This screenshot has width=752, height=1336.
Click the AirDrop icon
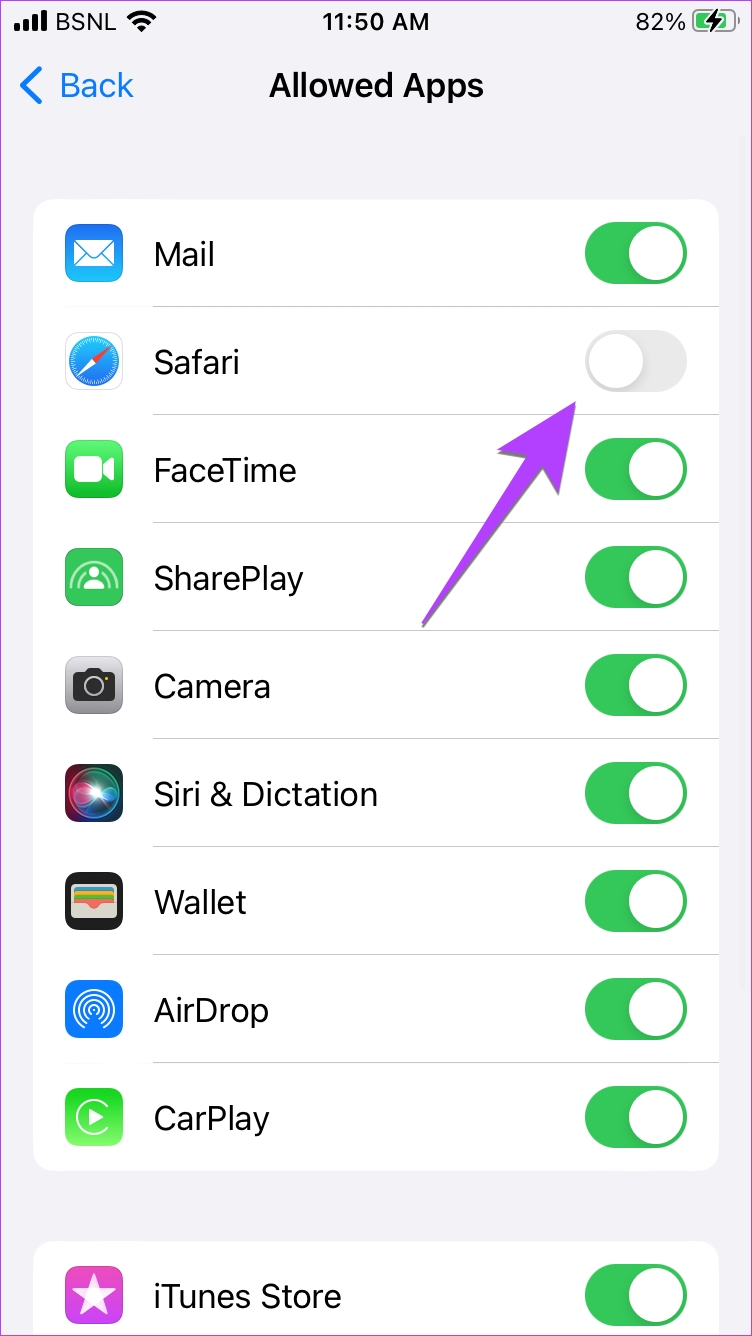click(93, 1009)
